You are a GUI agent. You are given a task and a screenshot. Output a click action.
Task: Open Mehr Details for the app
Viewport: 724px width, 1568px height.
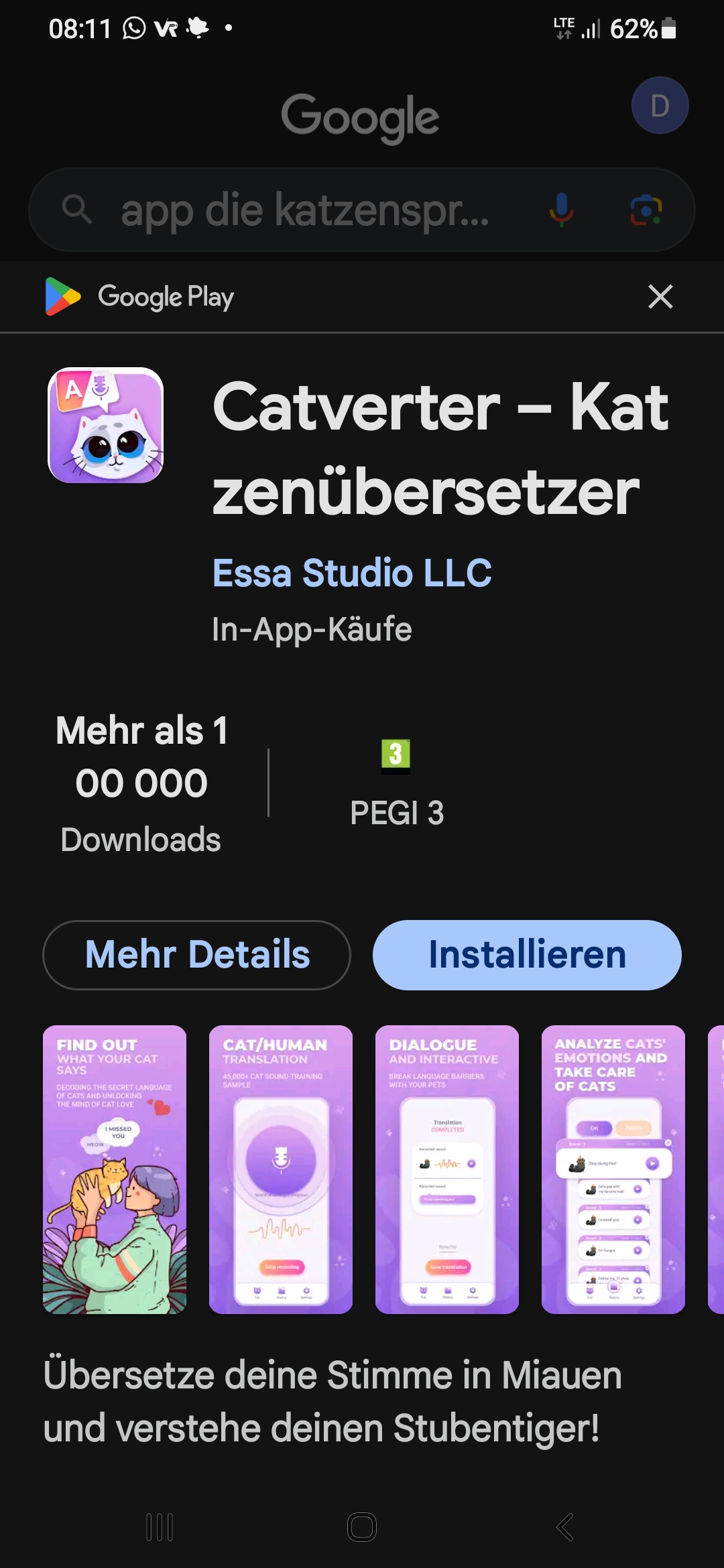(196, 955)
